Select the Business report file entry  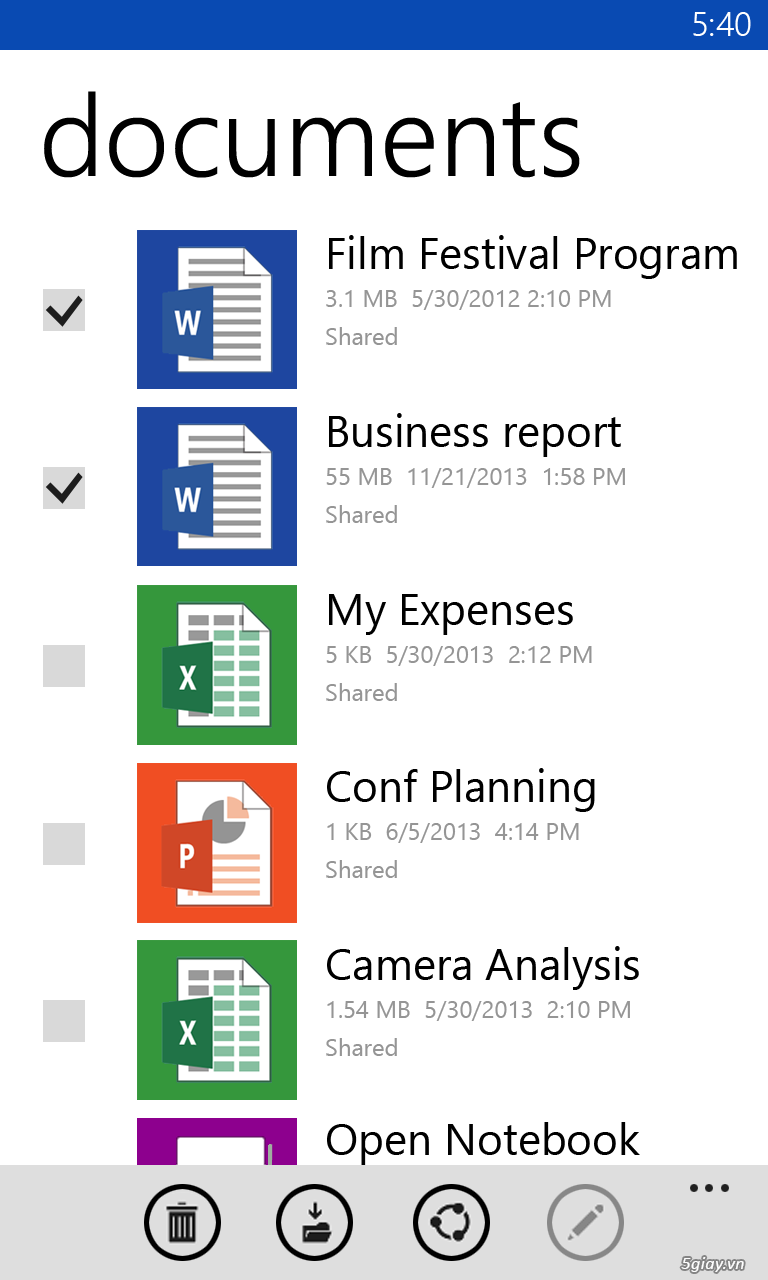pyautogui.click(x=474, y=433)
